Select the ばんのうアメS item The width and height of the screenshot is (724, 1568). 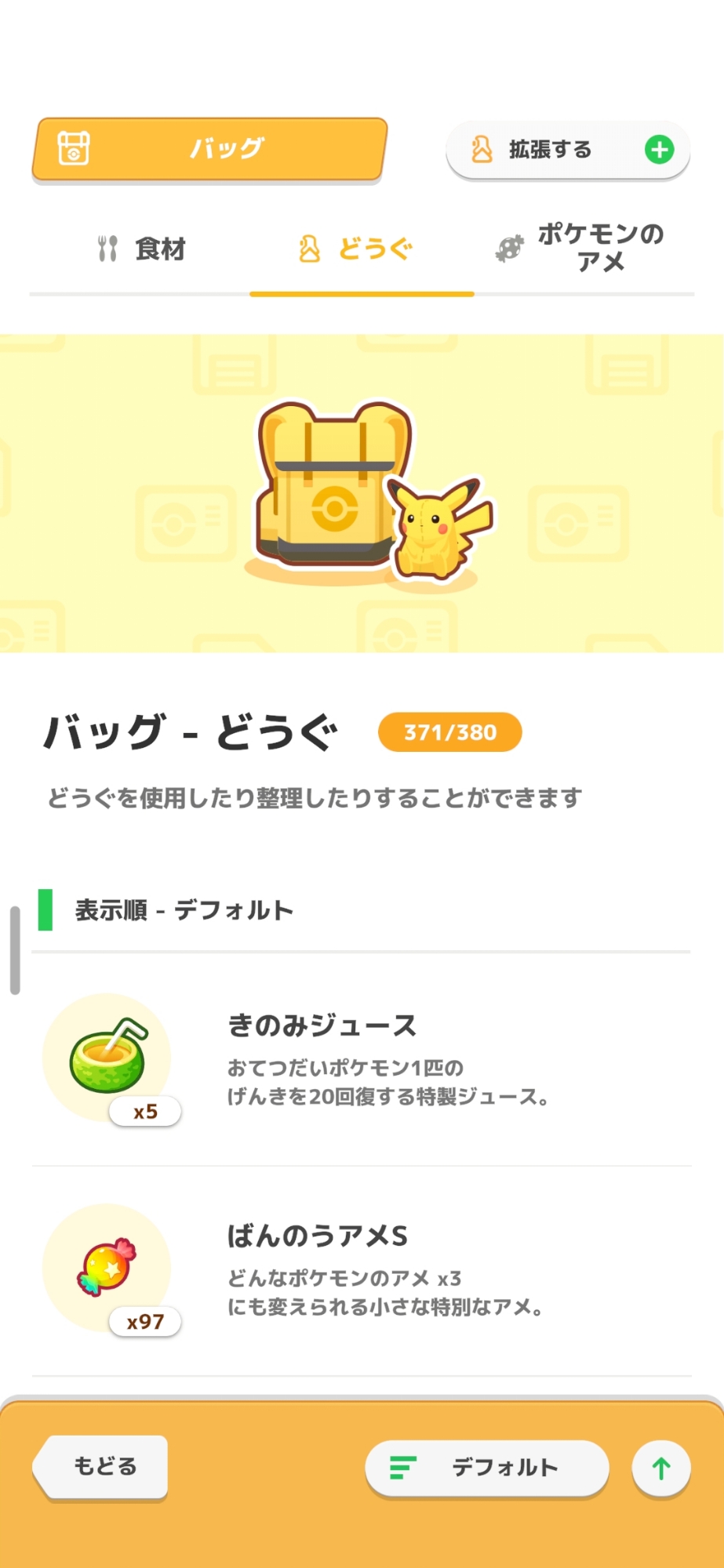tap(361, 1269)
